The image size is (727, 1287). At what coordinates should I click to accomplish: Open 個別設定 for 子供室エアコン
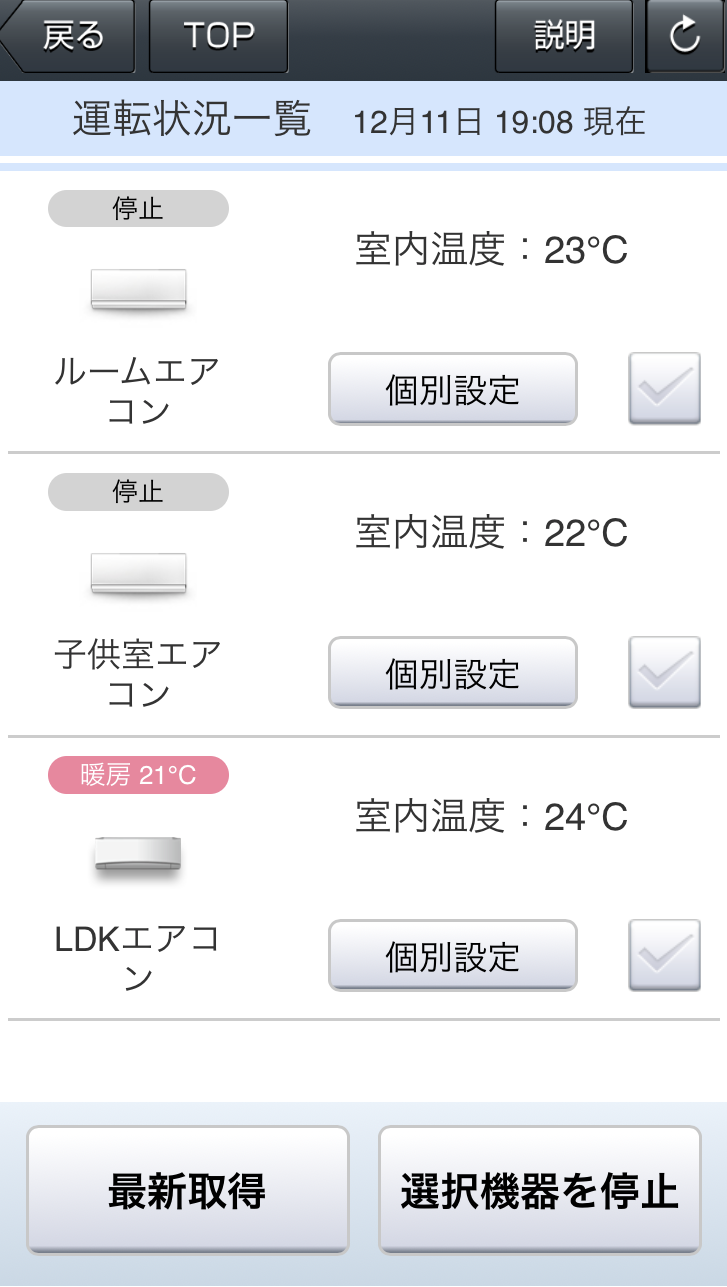pos(453,673)
